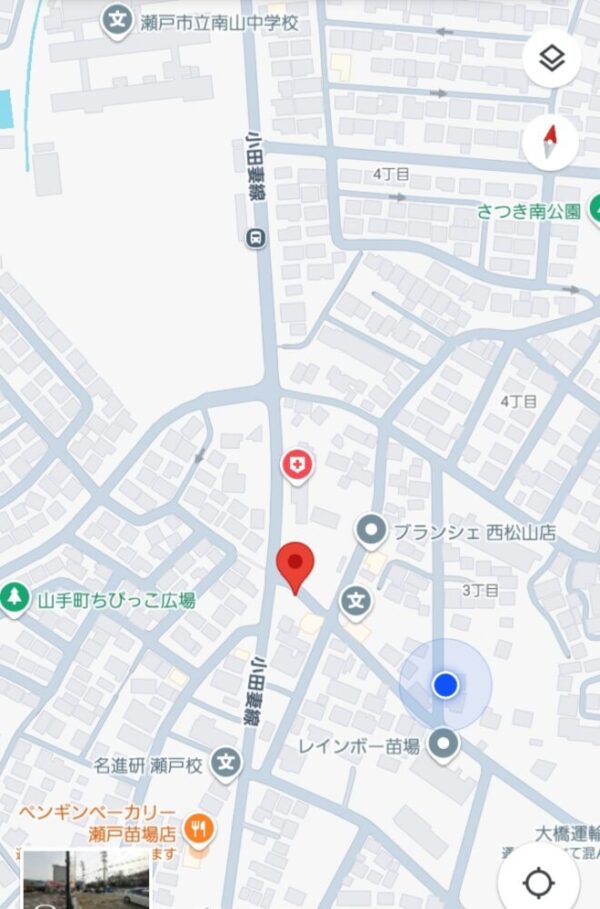
Task: Select 瀬戸市立南山中学校 school marker
Action: point(119,20)
